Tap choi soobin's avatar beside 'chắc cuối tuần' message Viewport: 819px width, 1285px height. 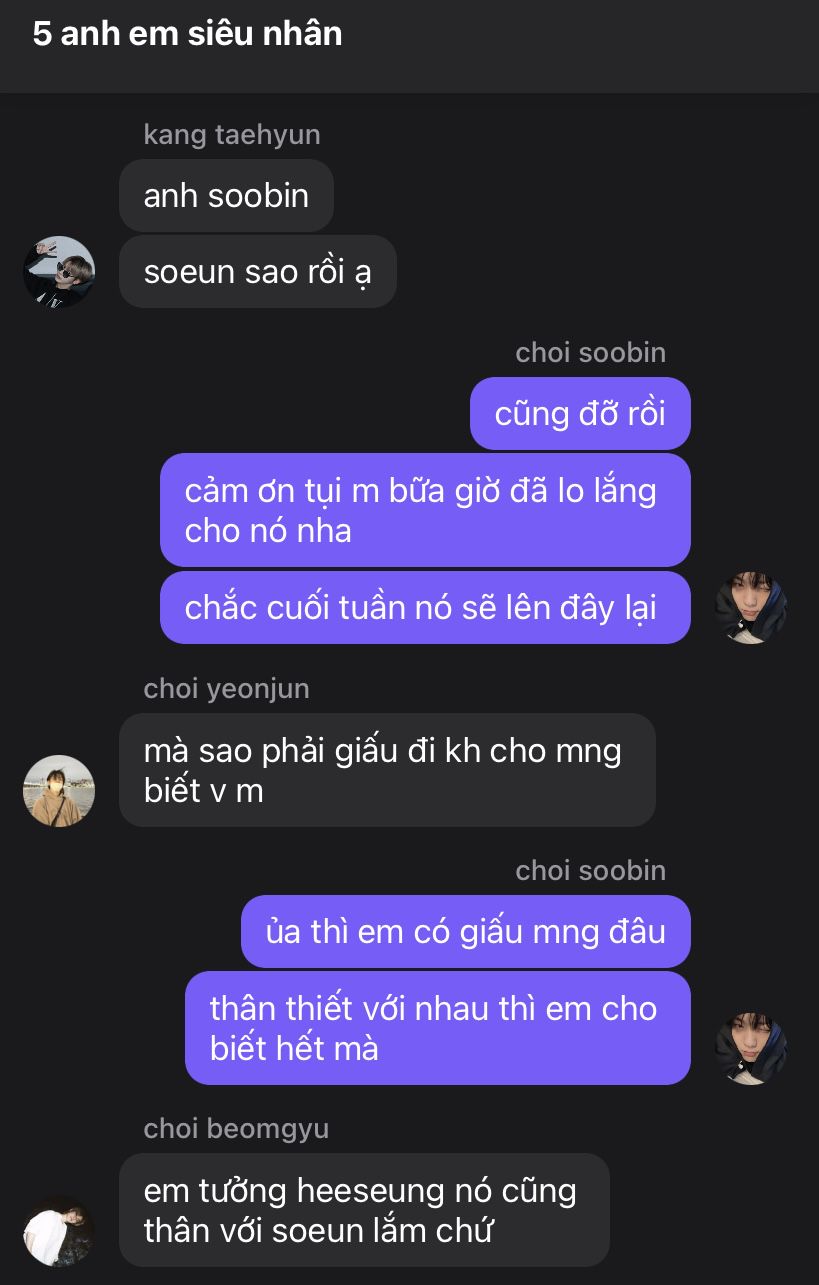click(x=752, y=608)
